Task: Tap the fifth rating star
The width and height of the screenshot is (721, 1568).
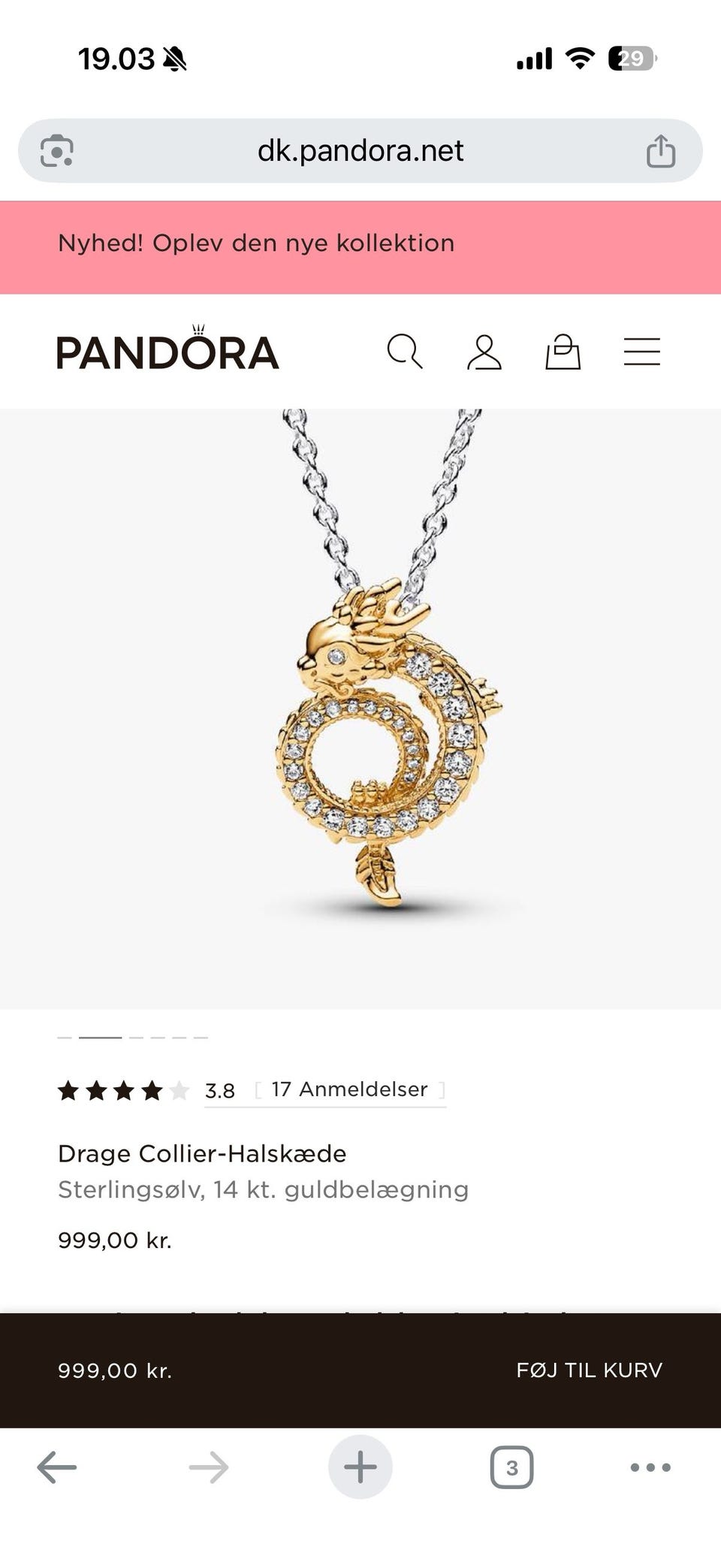Action: click(x=180, y=1090)
